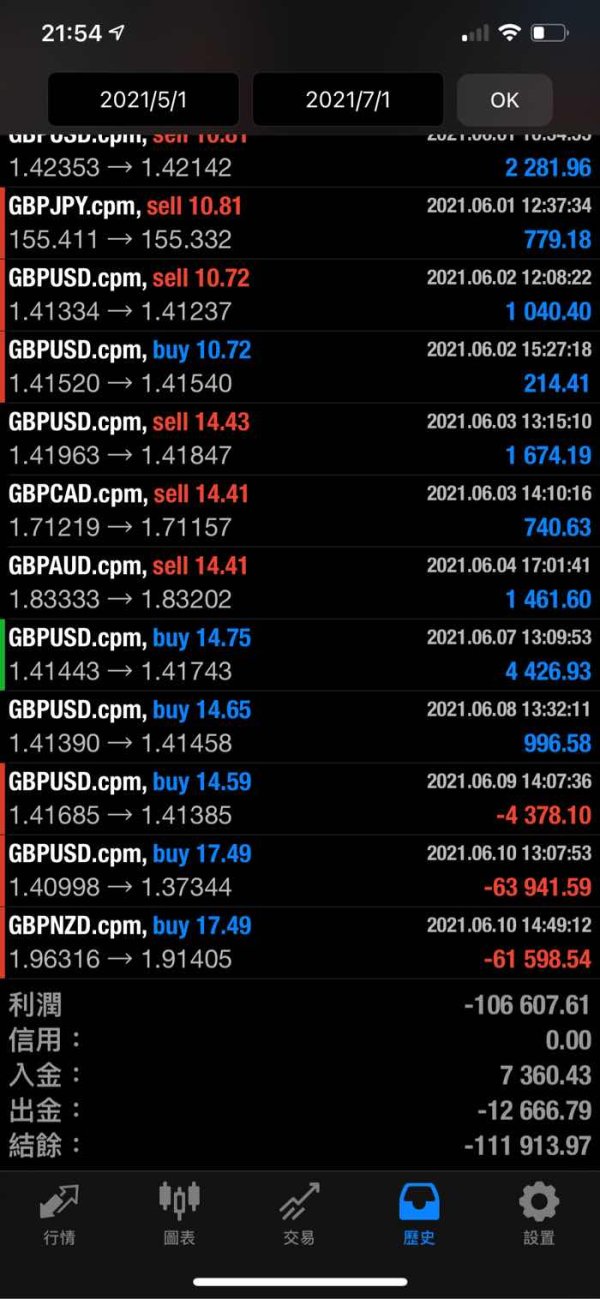Expand the GBPAUD.cpm sell 14.41 trade
Image resolution: width=600 pixels, height=1299 pixels.
point(300,583)
